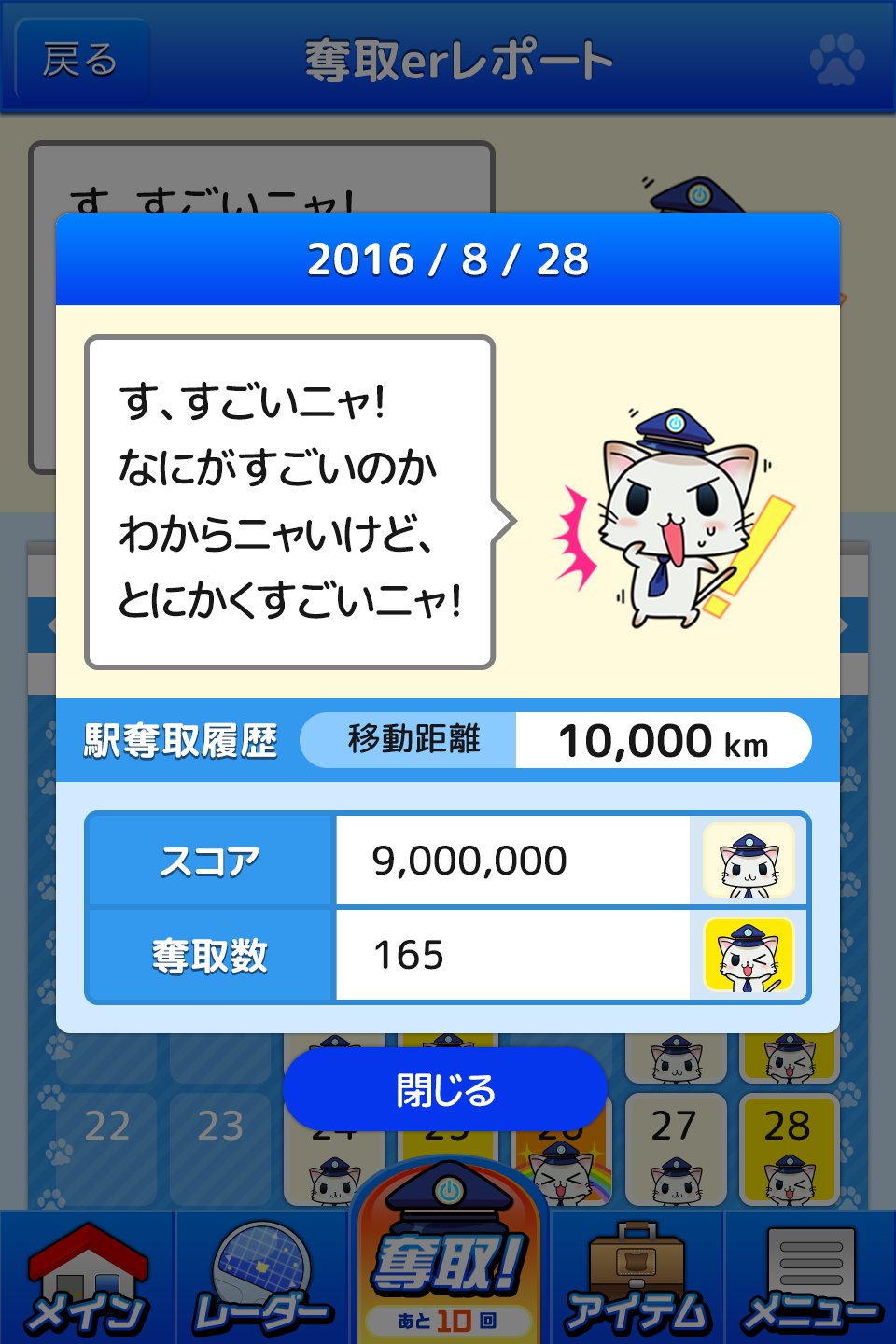Switch to the メイン tab
896x1344 pixels.
click(x=87, y=1279)
